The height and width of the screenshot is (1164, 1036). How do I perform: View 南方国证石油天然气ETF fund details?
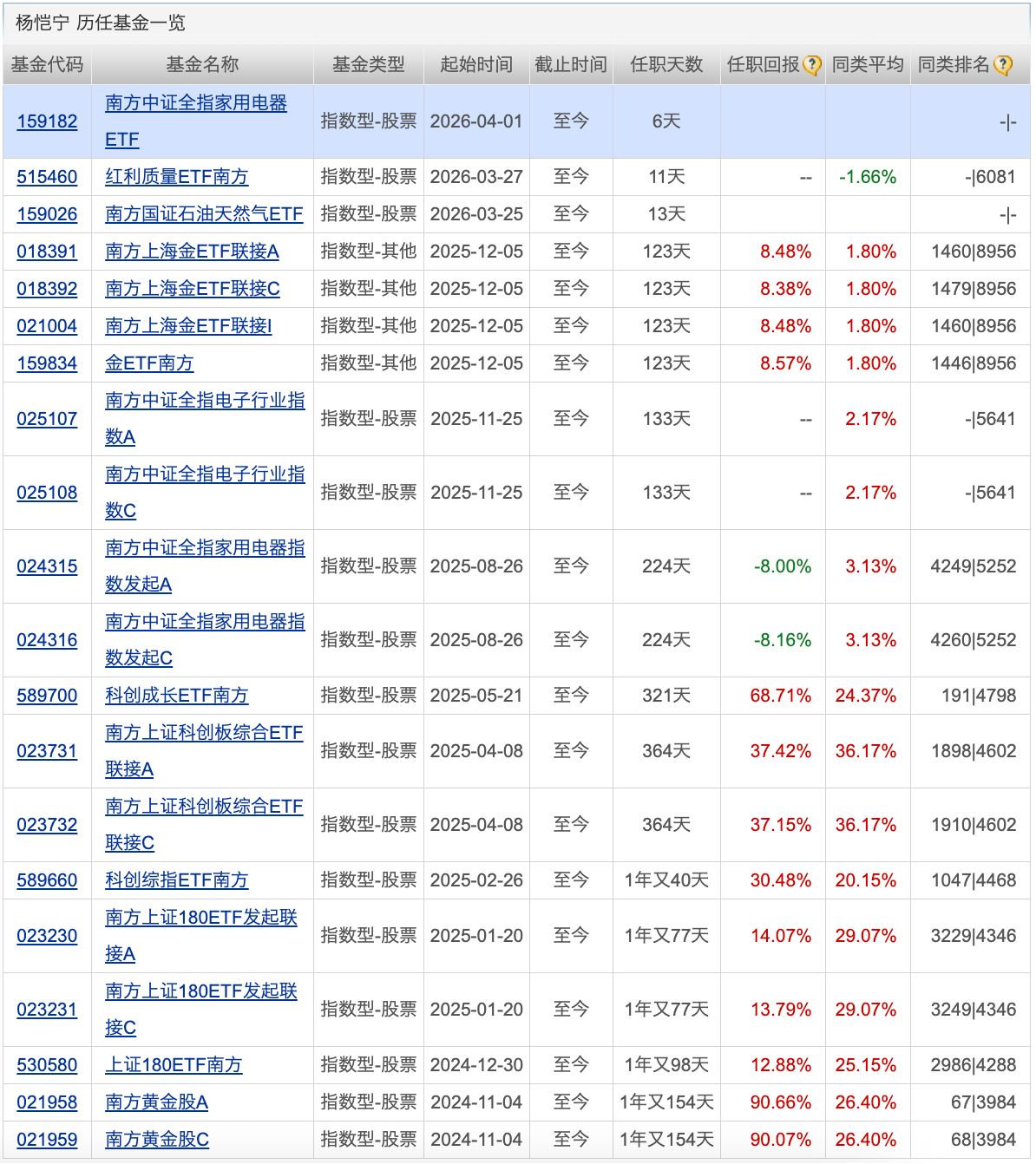click(x=203, y=213)
